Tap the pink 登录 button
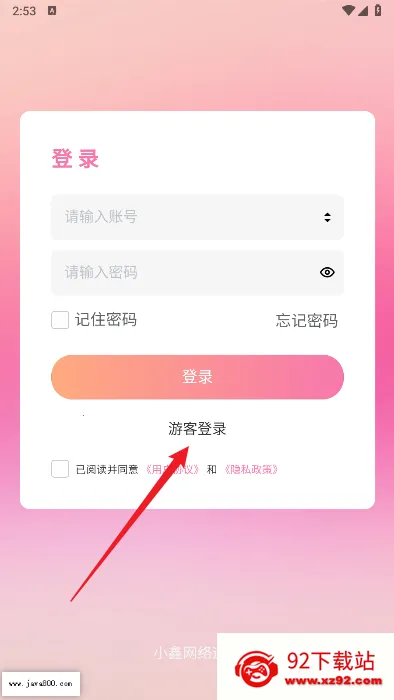 point(197,377)
